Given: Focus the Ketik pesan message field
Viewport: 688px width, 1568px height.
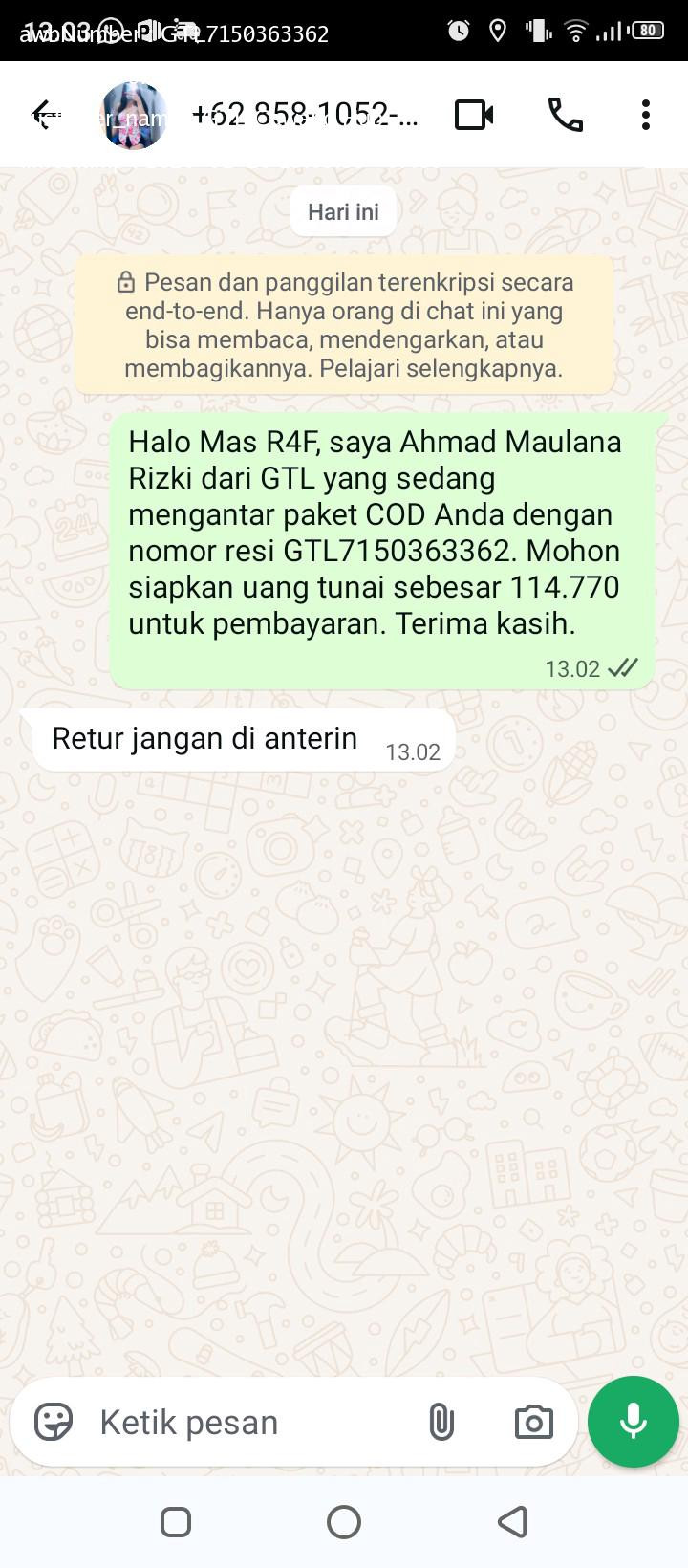Looking at the screenshot, I should pyautogui.click(x=248, y=1423).
